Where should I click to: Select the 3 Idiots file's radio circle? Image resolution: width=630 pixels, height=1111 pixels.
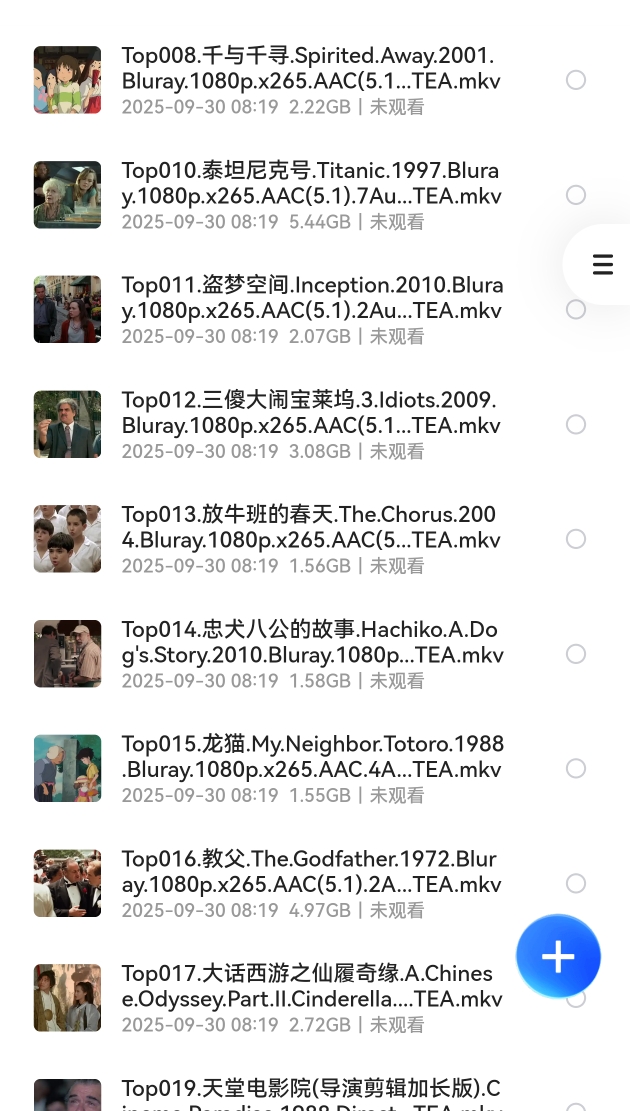(x=576, y=425)
